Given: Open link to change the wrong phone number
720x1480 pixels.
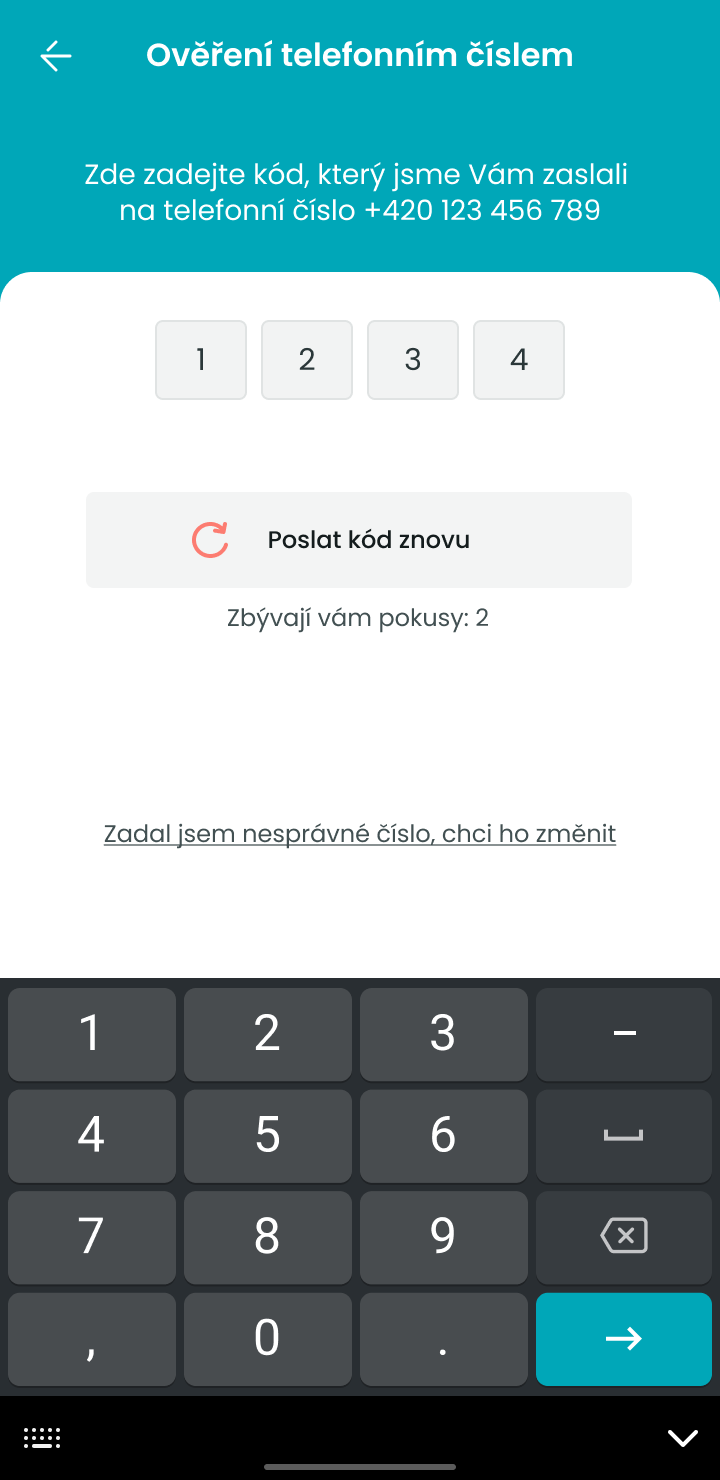Looking at the screenshot, I should pos(360,834).
